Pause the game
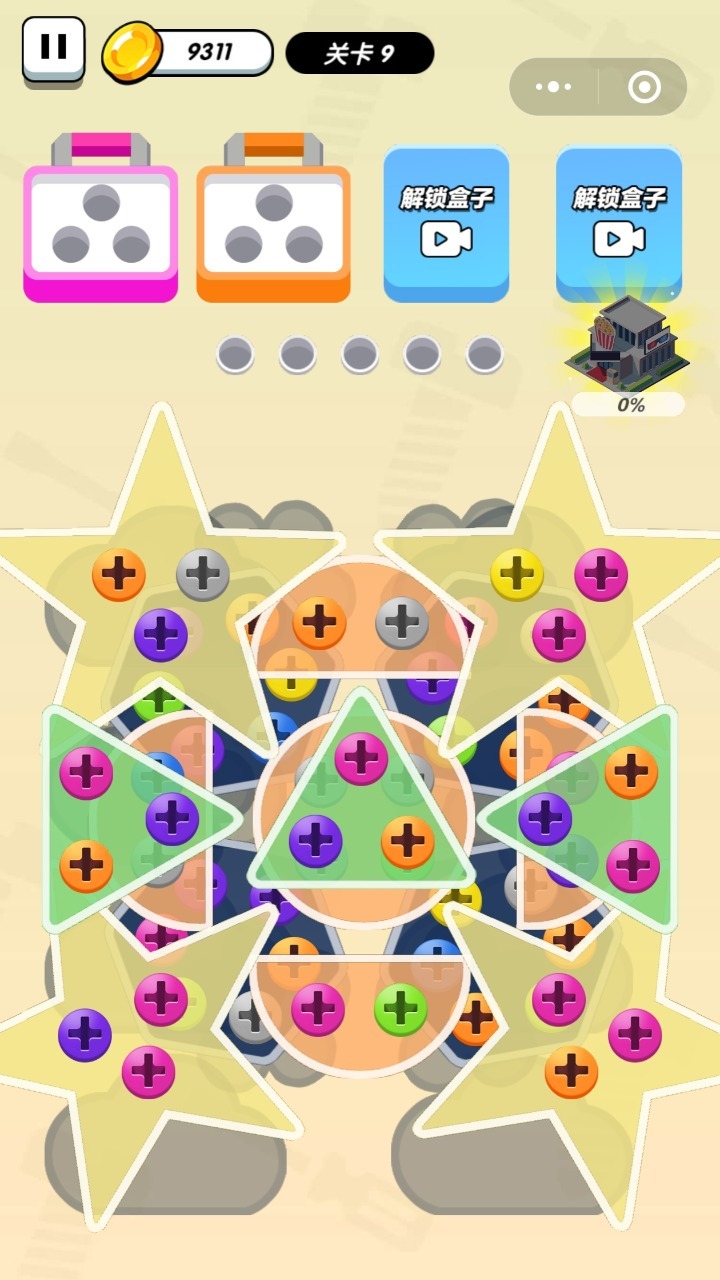The image size is (720, 1280). (x=53, y=47)
